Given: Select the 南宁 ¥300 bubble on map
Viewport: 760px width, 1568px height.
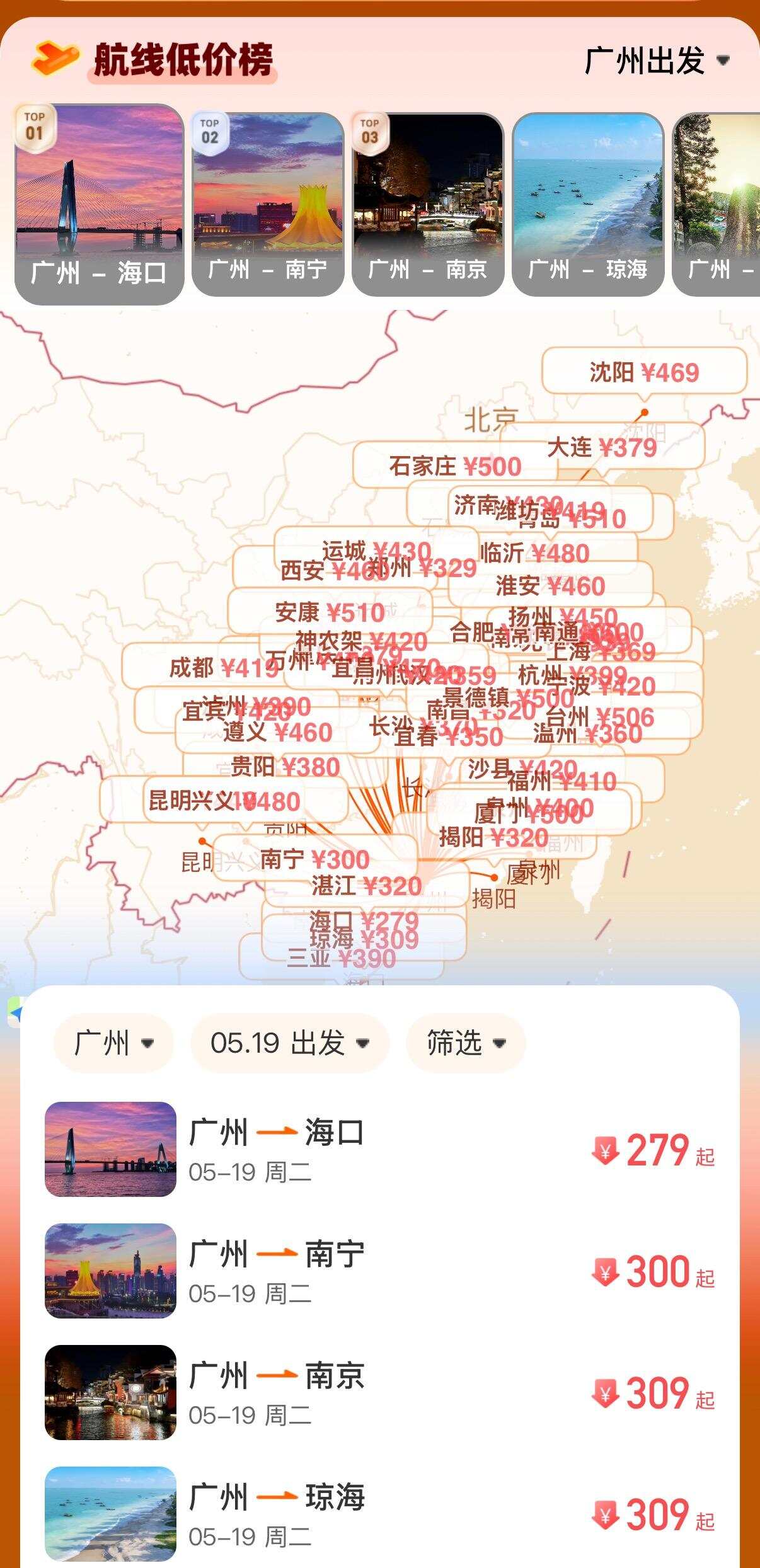Looking at the screenshot, I should (x=314, y=859).
